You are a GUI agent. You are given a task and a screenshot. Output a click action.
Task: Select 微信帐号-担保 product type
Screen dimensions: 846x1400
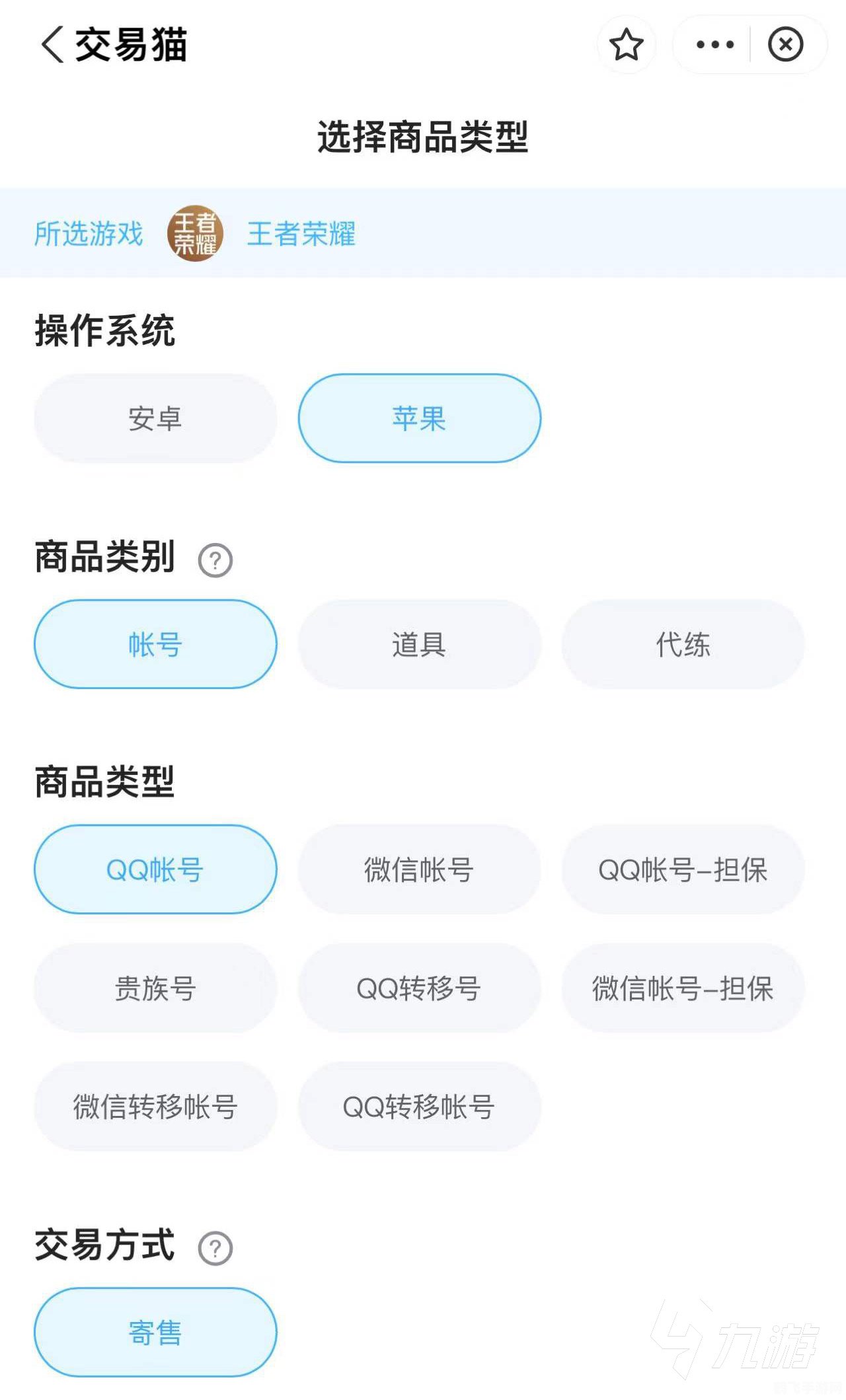pos(684,988)
